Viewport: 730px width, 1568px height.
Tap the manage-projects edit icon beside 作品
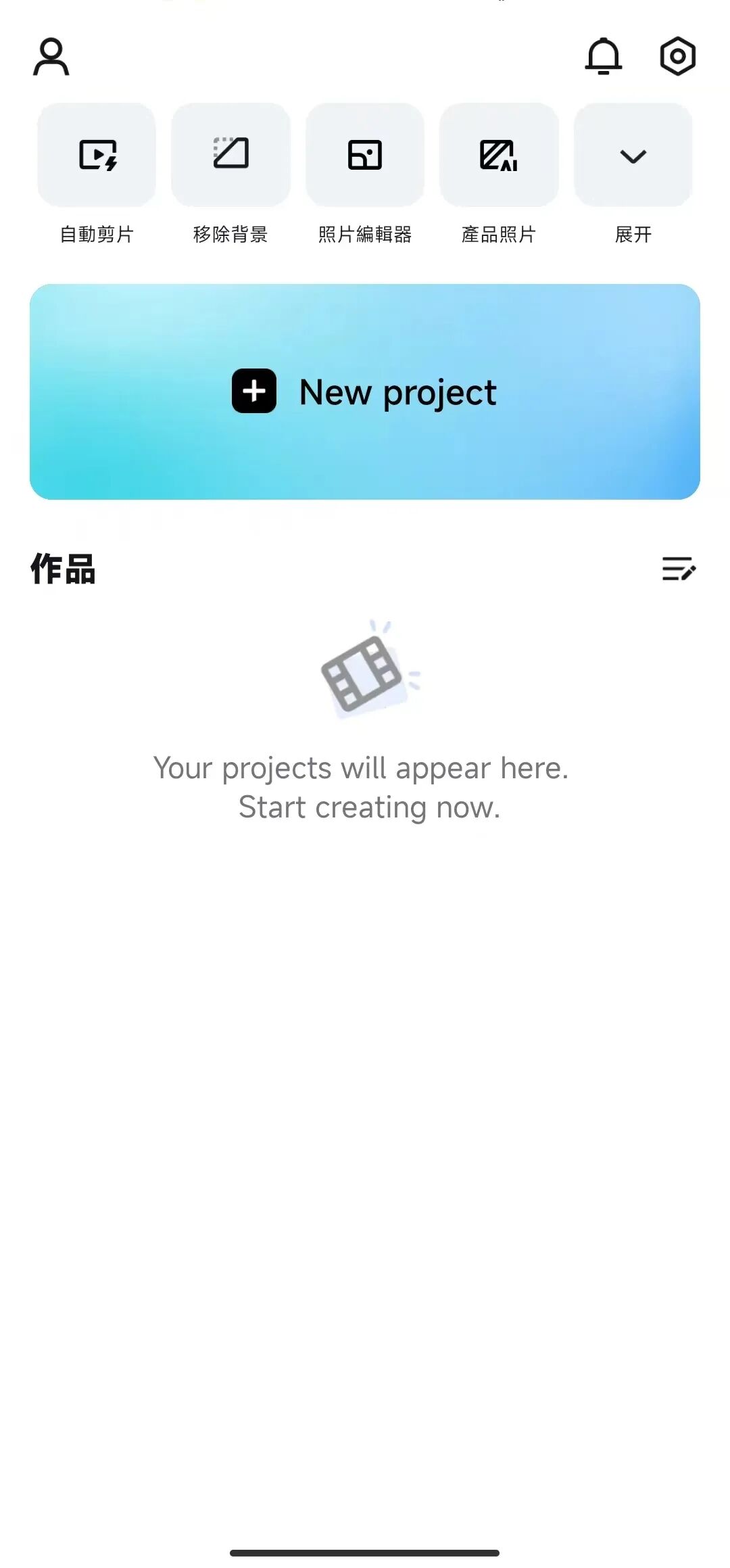tap(680, 571)
